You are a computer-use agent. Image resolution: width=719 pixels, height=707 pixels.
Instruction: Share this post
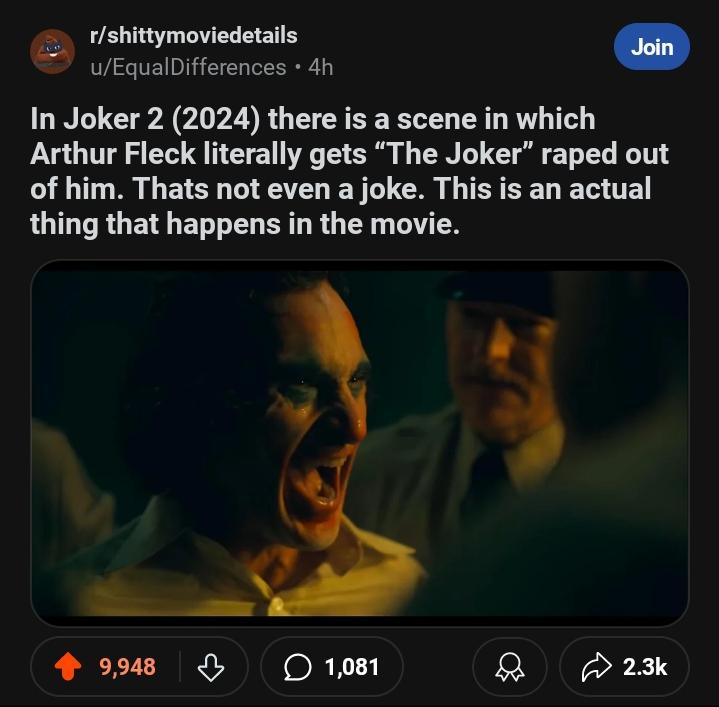coord(625,666)
